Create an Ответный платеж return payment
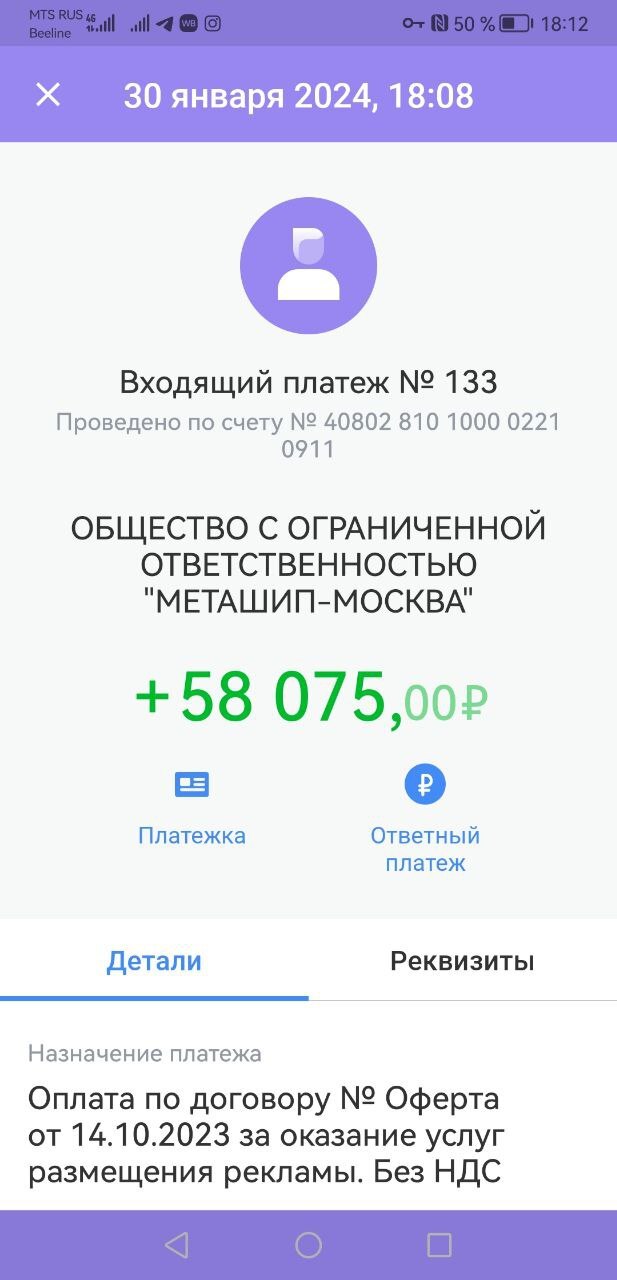The height and width of the screenshot is (1280, 617). click(425, 820)
